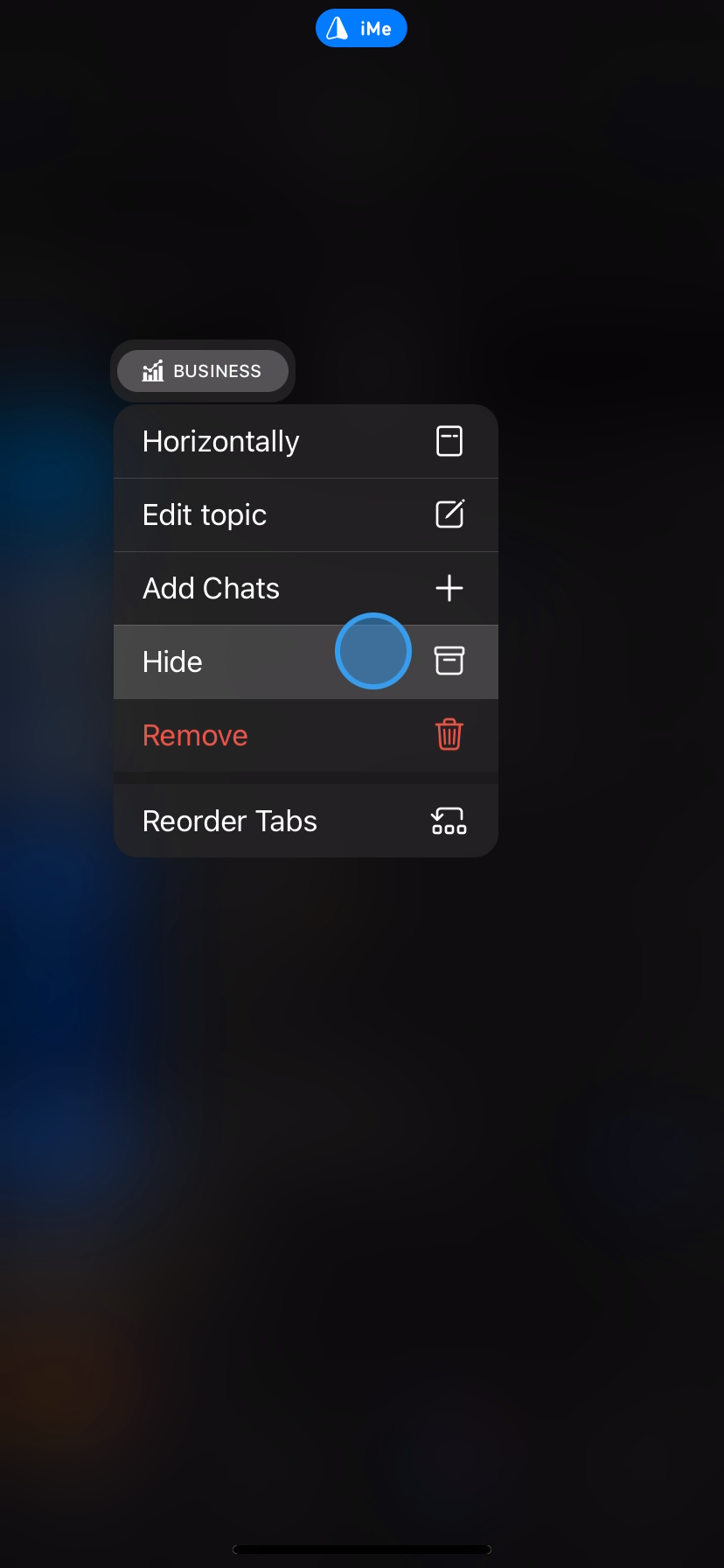Viewport: 724px width, 1568px height.
Task: Open Reorder Tabs
Action: click(305, 821)
